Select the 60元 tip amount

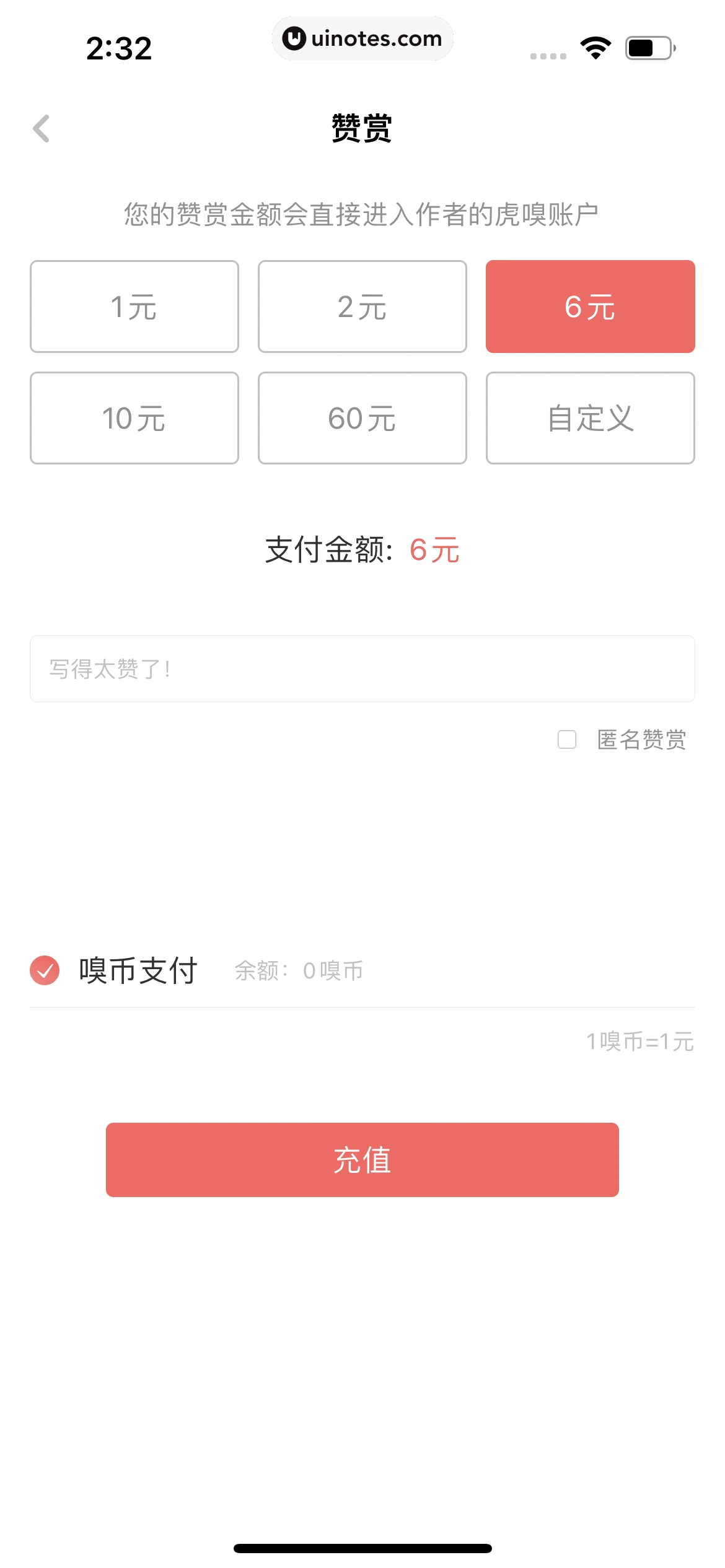[x=362, y=417]
